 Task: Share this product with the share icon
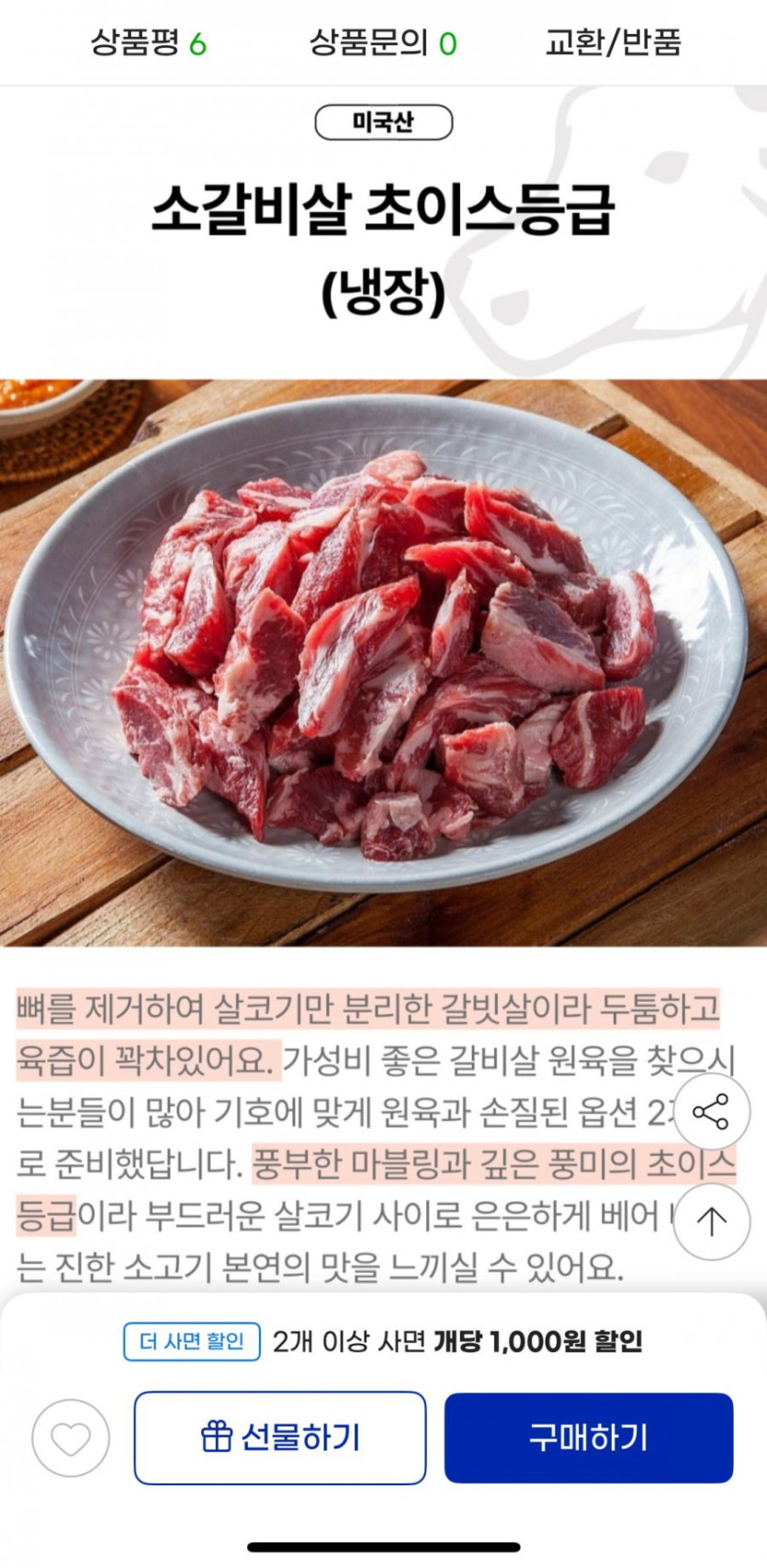712,1112
